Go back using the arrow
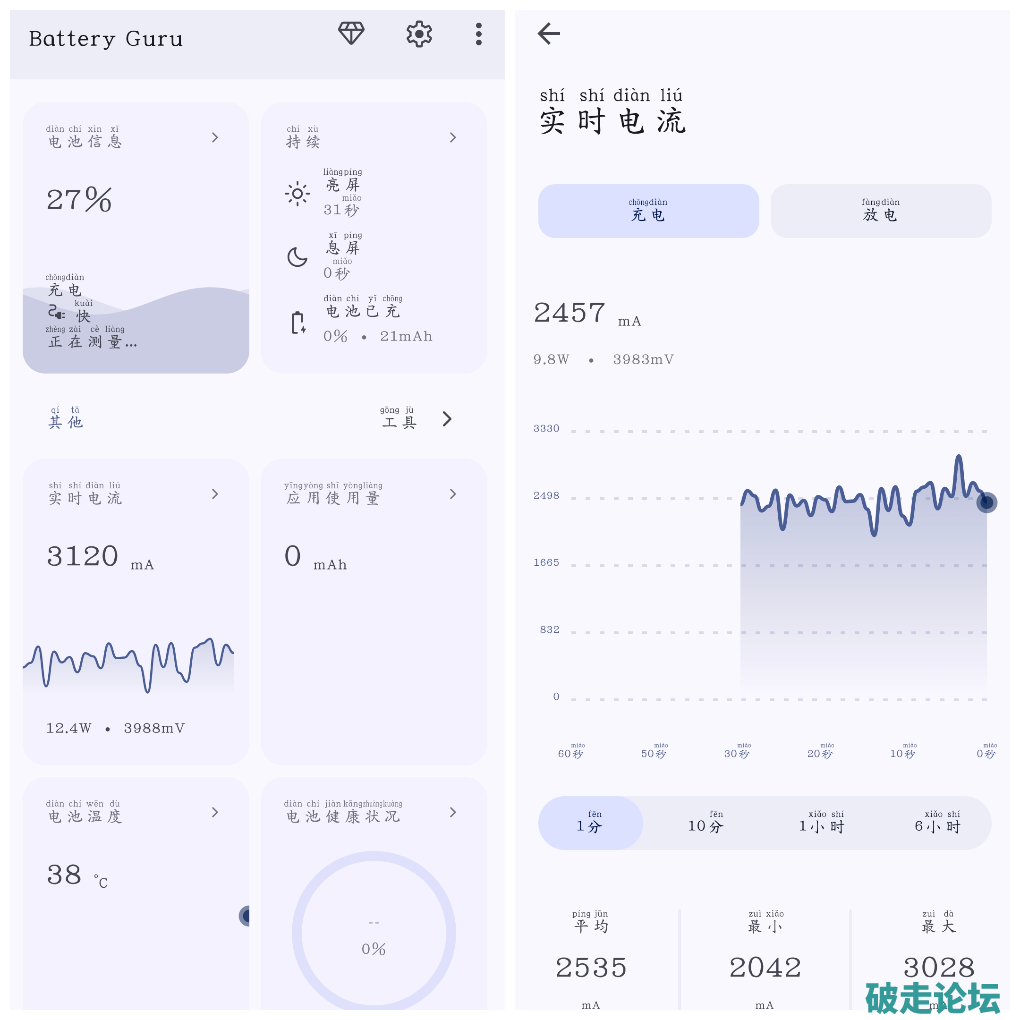The image size is (1020, 1020). pyautogui.click(x=548, y=34)
